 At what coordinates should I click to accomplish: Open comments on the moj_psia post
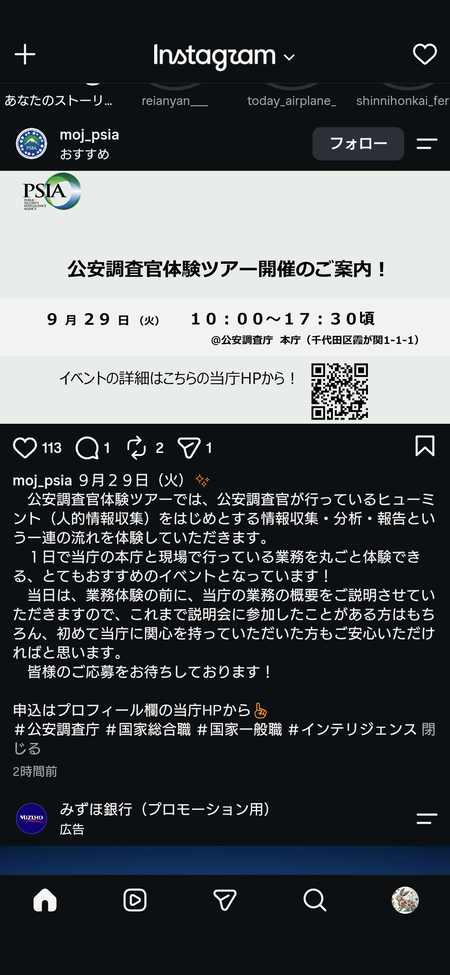click(87, 448)
